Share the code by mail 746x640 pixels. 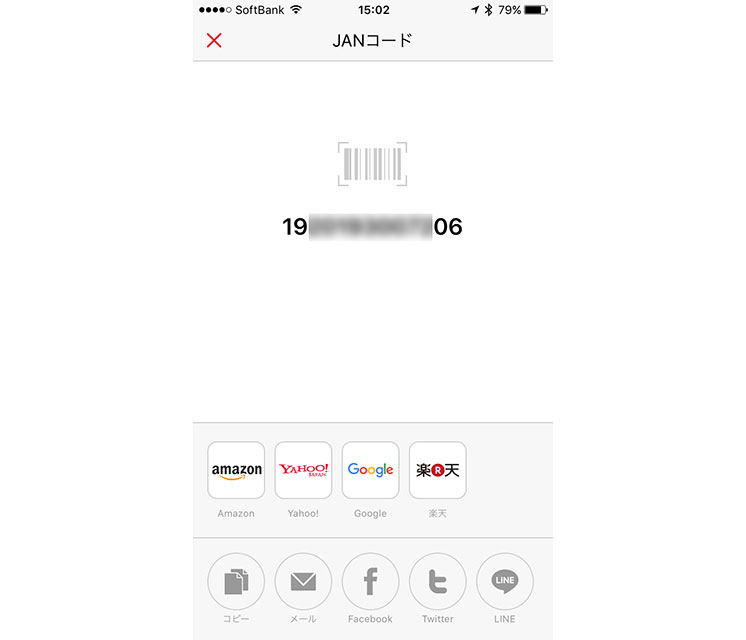(303, 581)
